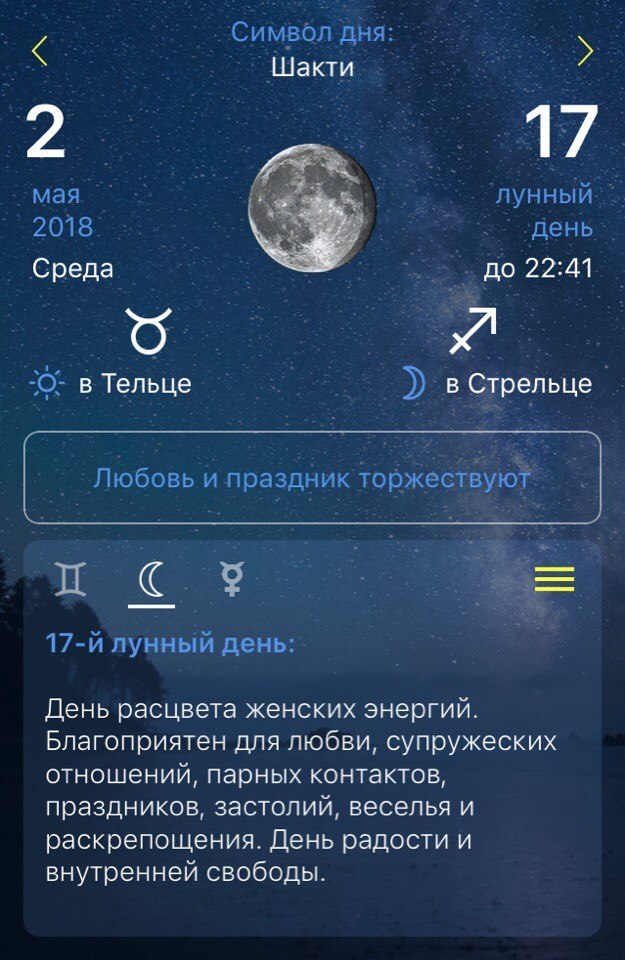This screenshot has height=960, width=625.
Task: Select the crescent moon lunar day tab
Action: [x=151, y=579]
